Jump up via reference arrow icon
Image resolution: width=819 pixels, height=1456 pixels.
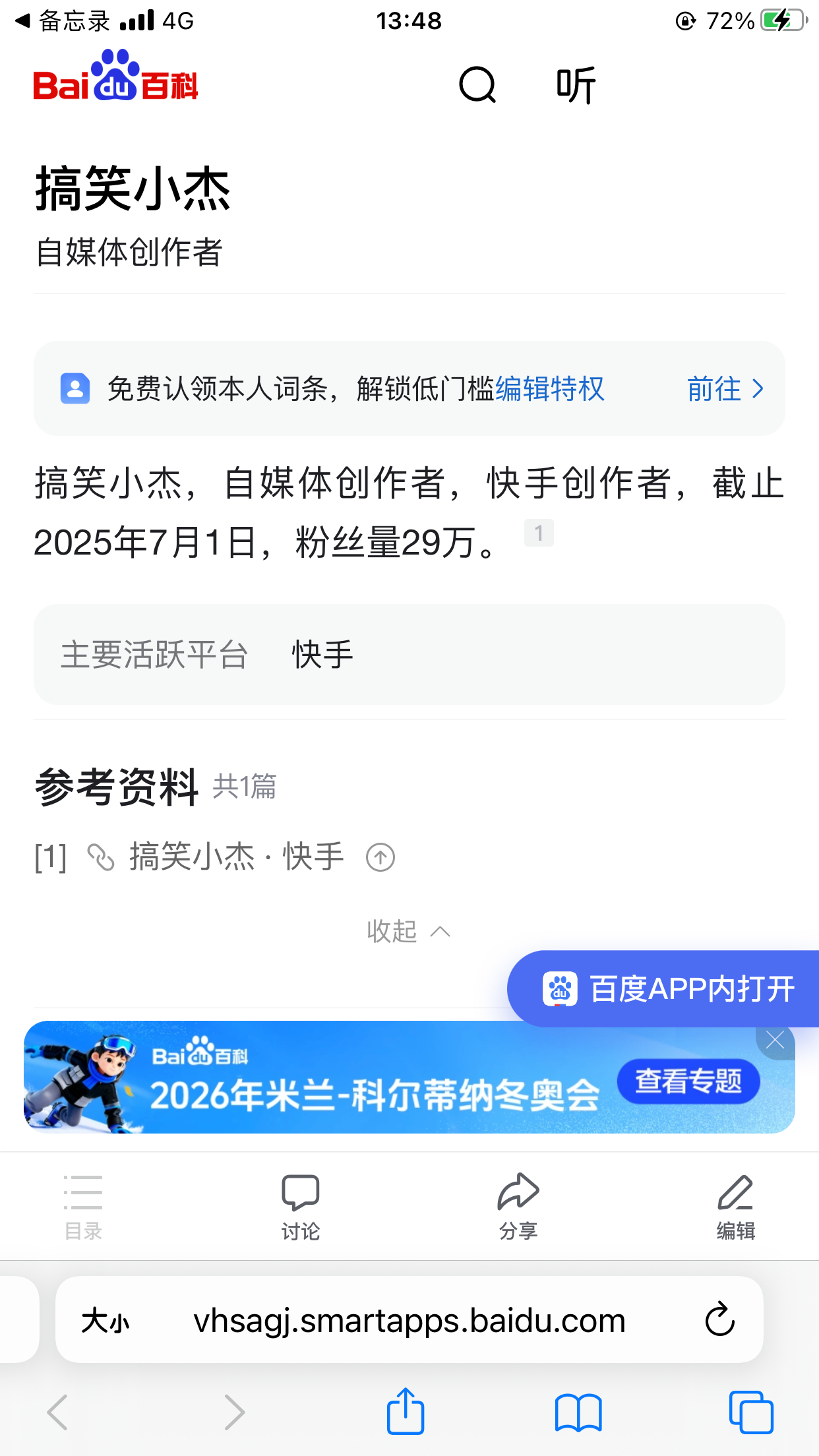380,858
